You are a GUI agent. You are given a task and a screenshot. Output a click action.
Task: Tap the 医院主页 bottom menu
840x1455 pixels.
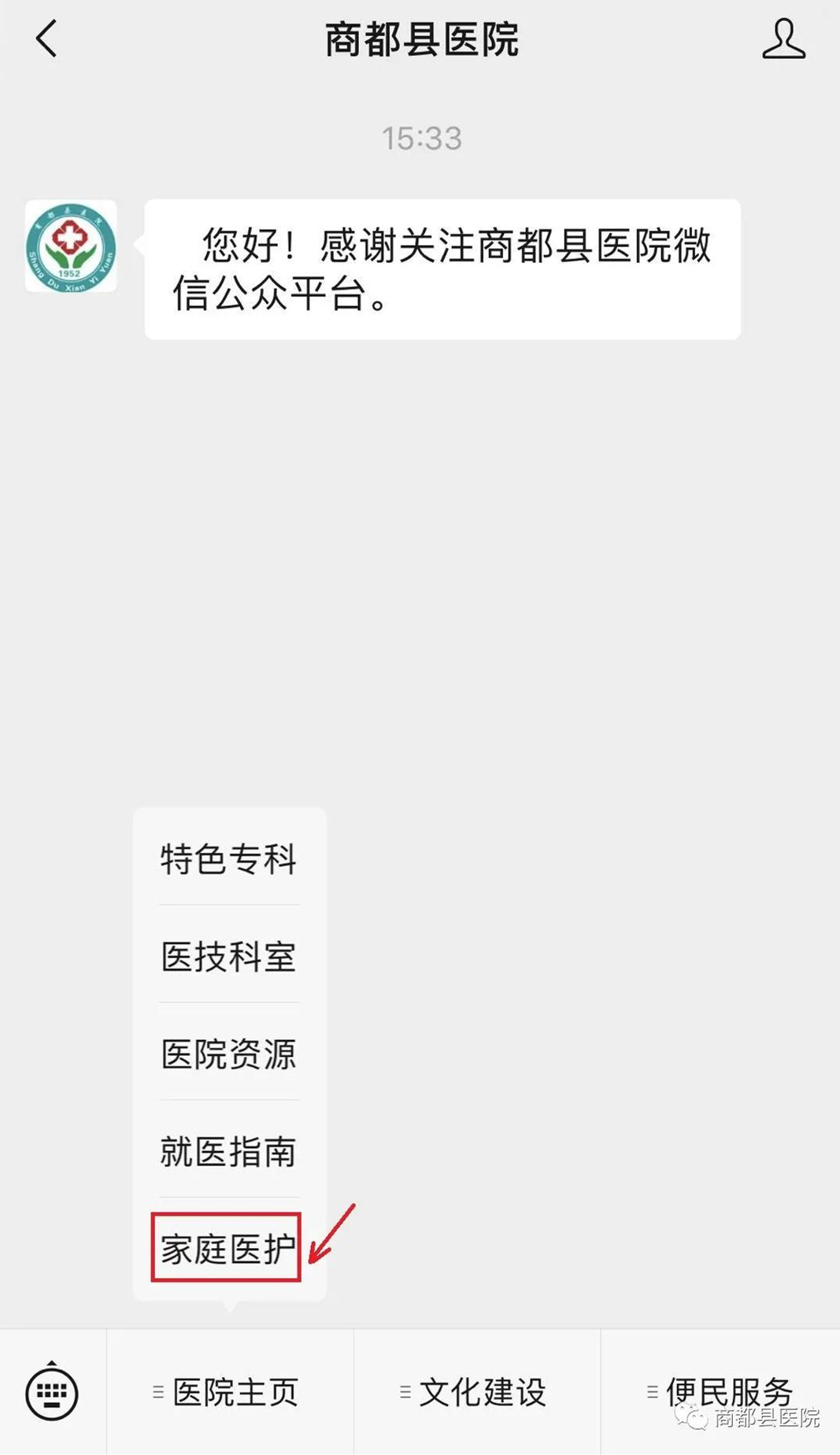click(x=230, y=1392)
